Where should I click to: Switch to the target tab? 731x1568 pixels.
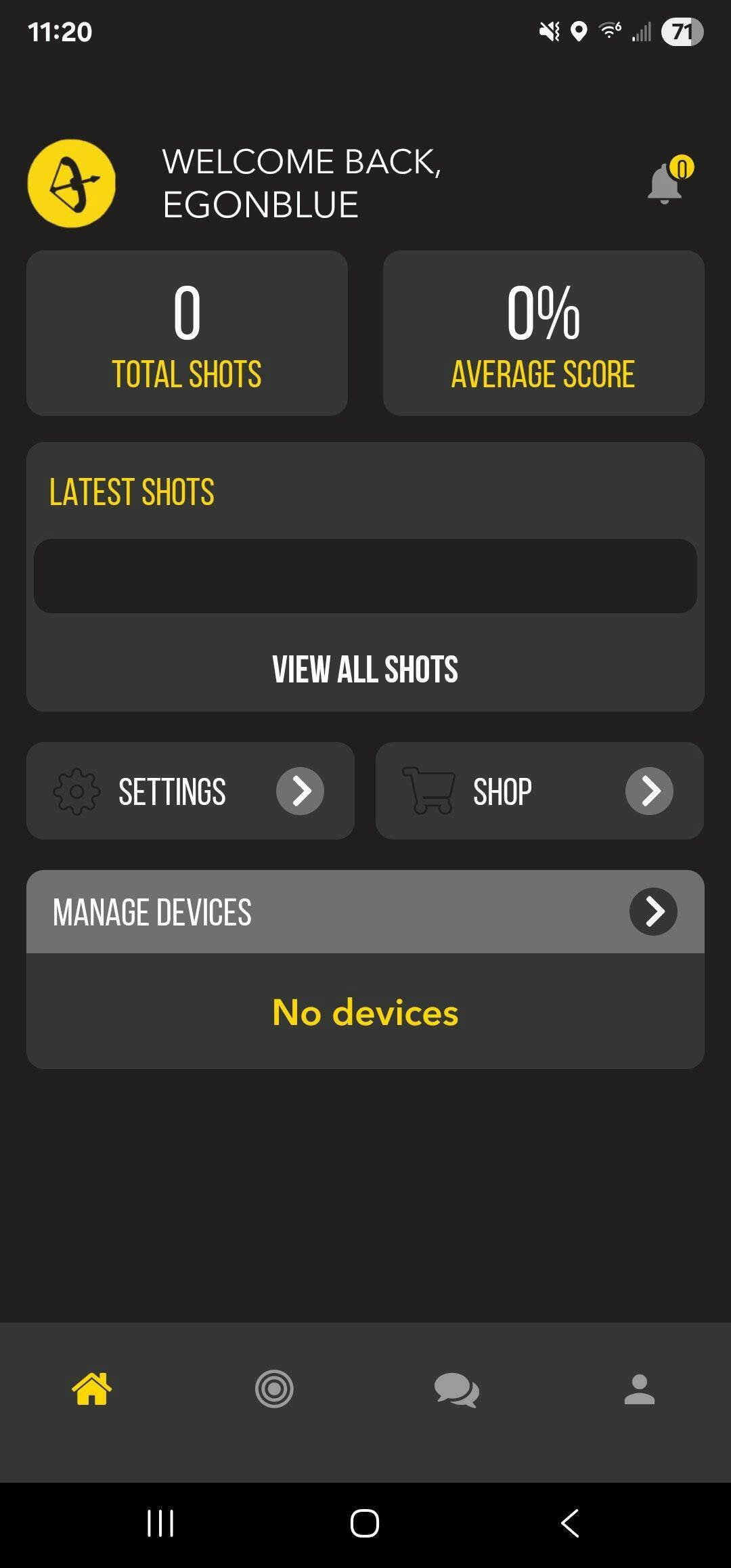274,1389
